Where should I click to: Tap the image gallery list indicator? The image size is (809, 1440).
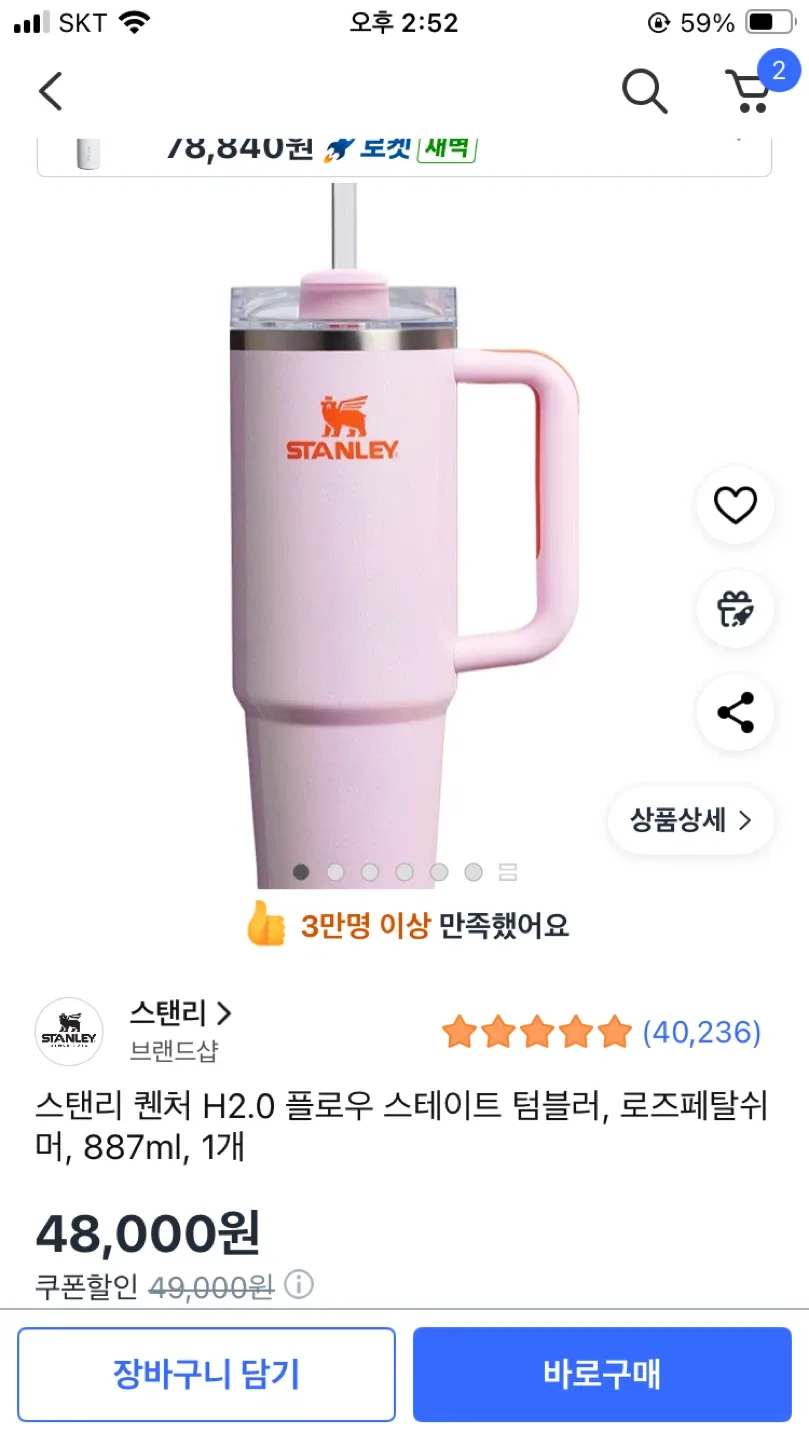click(x=508, y=872)
